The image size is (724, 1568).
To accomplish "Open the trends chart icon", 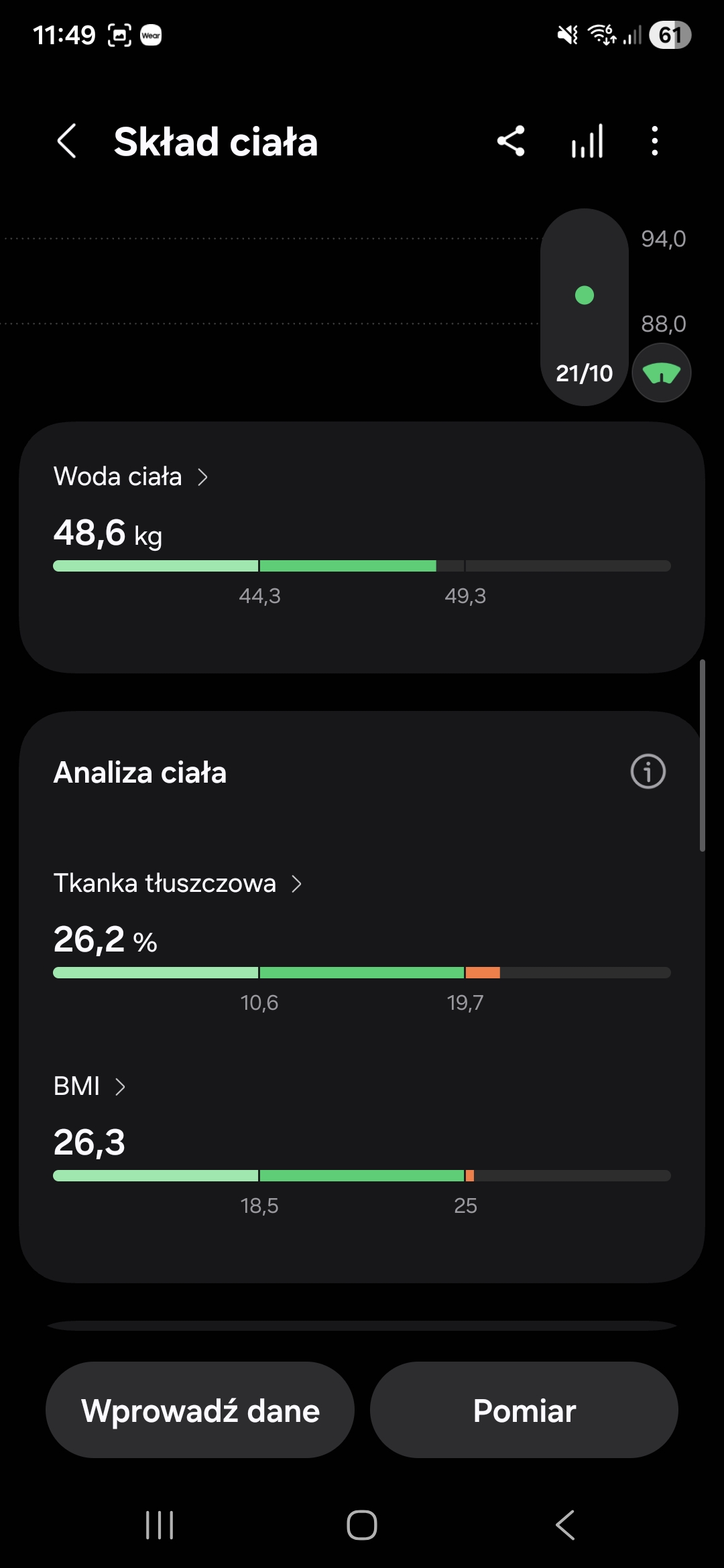I will (587, 141).
